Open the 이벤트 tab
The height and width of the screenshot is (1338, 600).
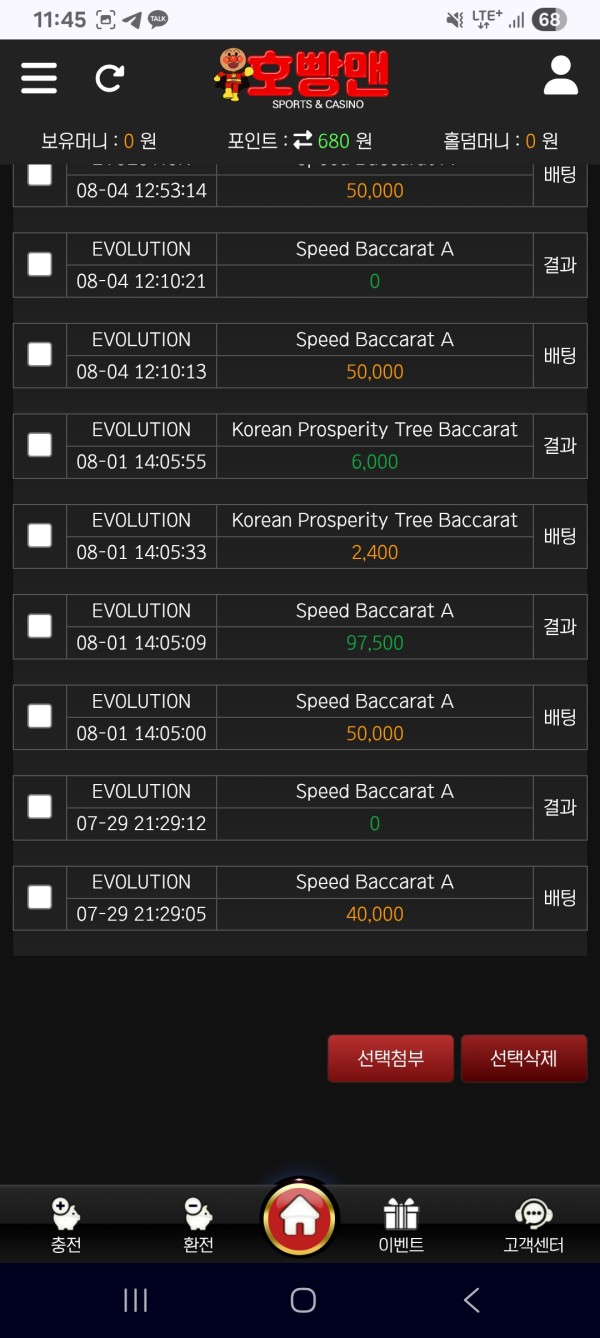(x=401, y=1226)
